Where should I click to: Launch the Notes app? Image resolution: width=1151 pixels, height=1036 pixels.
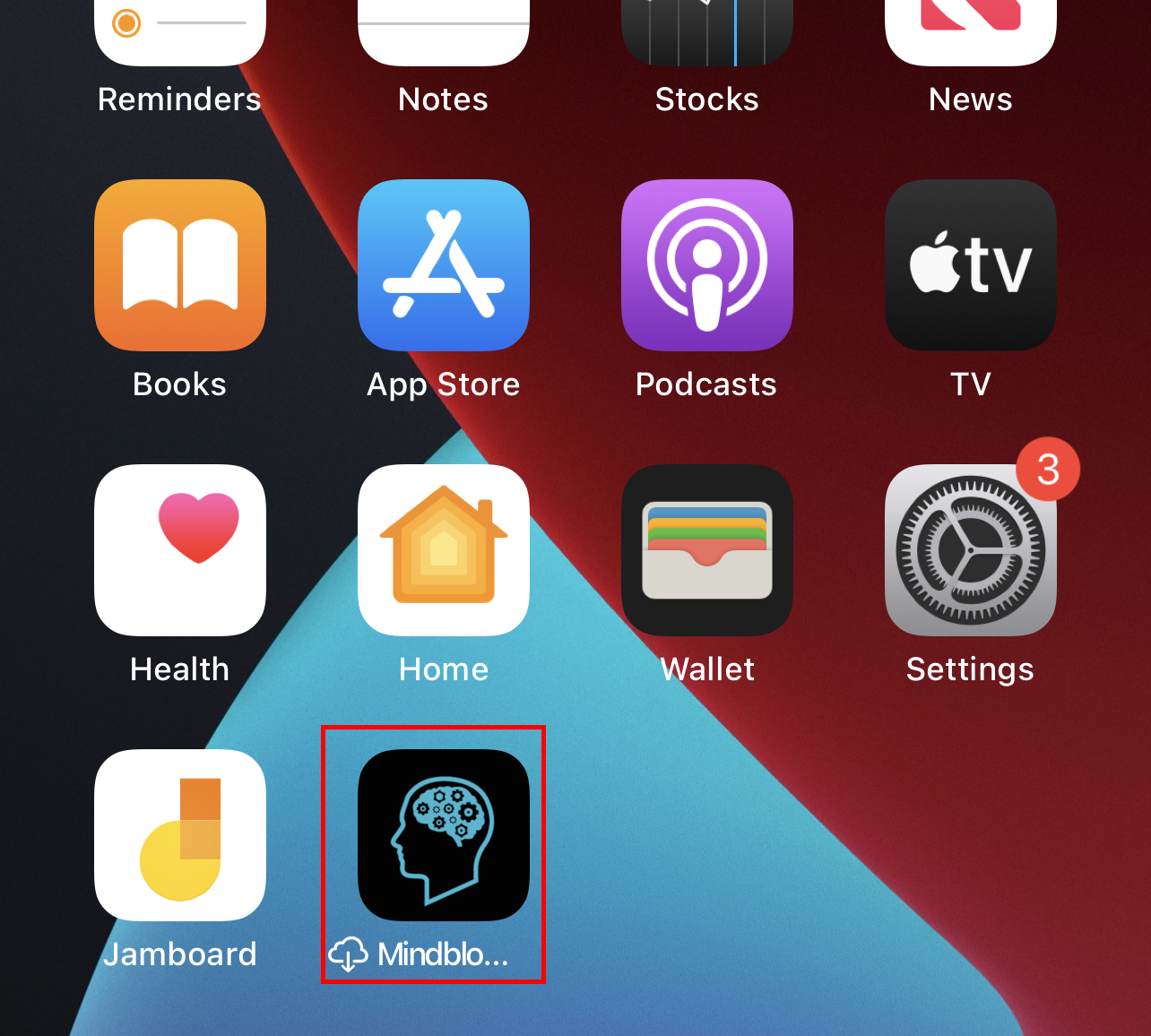(443, 36)
